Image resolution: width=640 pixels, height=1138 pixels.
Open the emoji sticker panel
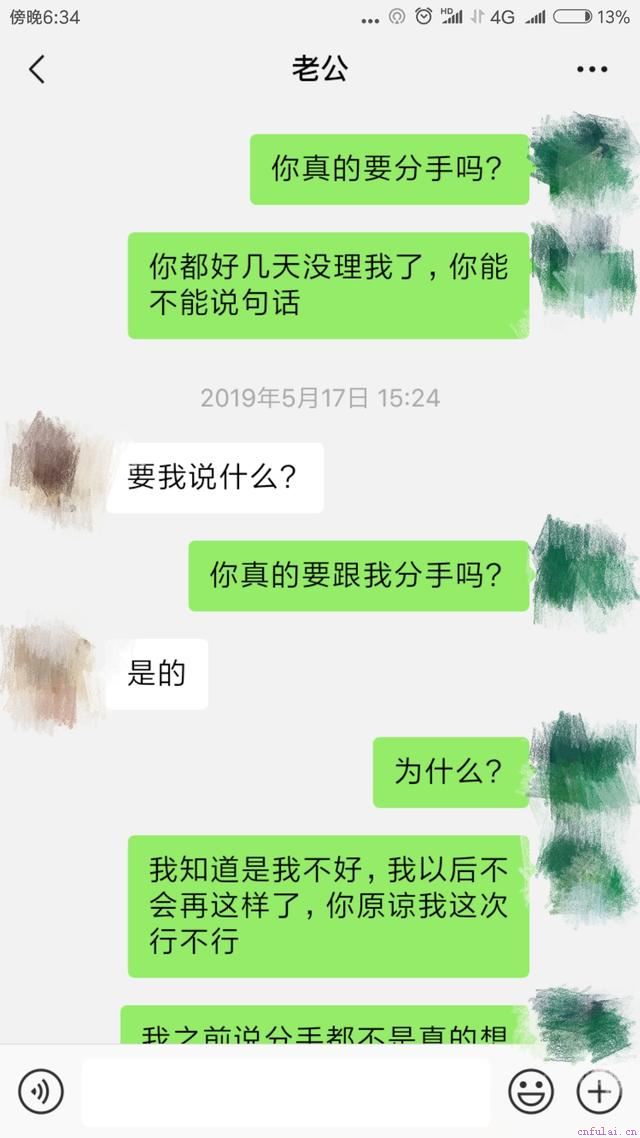[530, 1091]
